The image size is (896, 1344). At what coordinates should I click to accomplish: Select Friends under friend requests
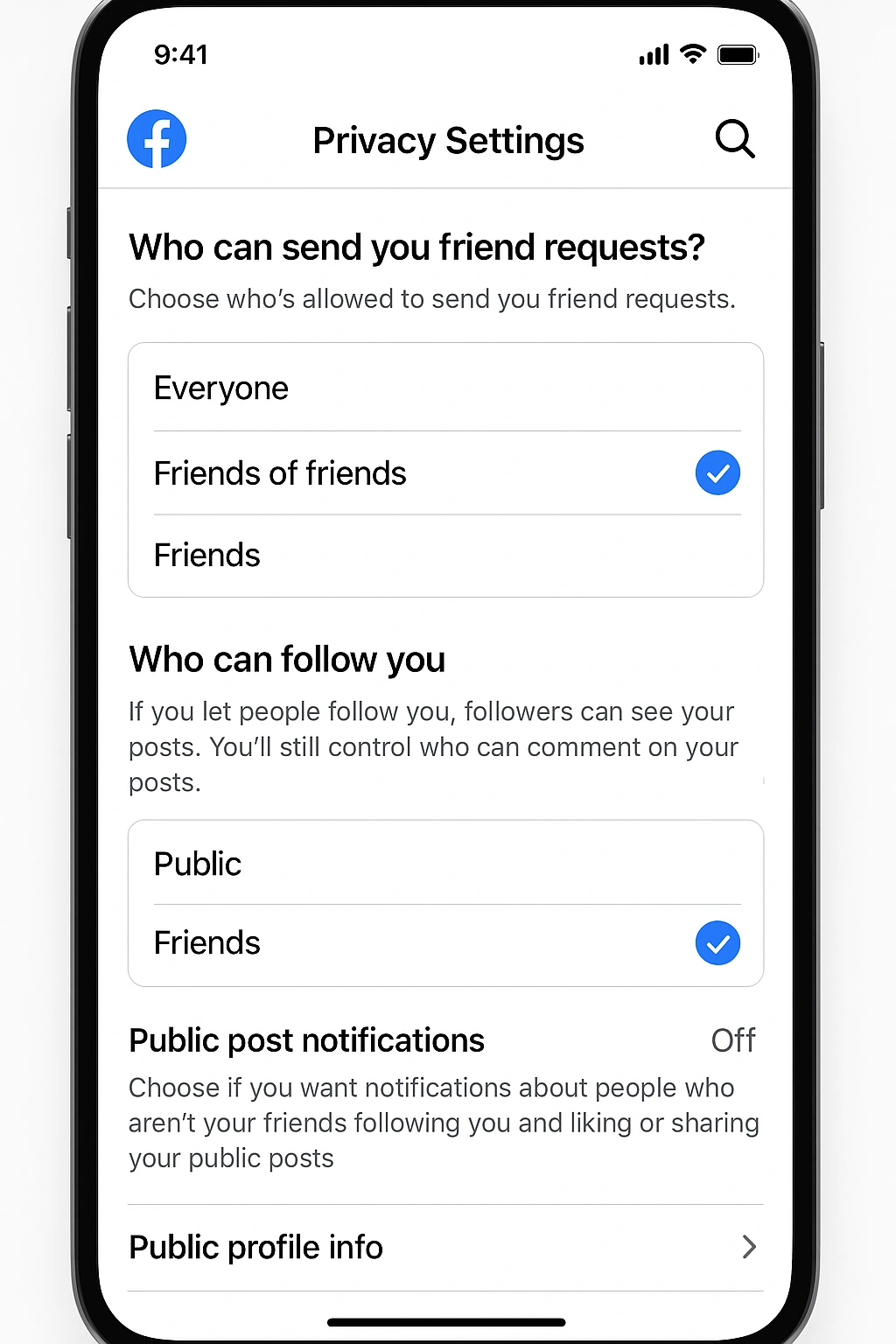pos(445,556)
